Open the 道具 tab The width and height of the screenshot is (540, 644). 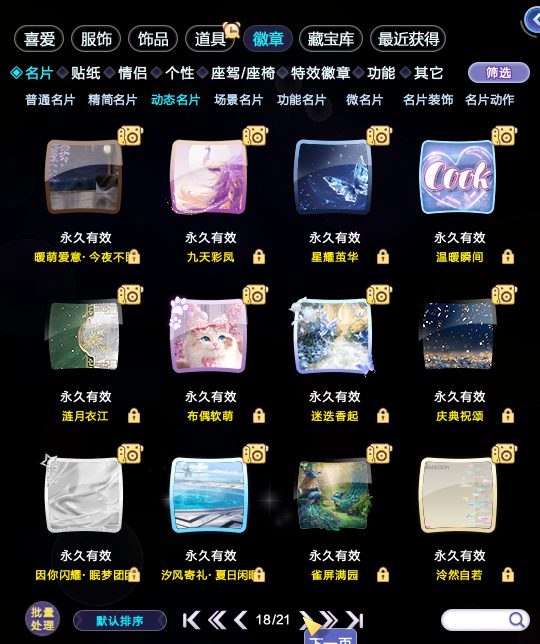point(210,39)
